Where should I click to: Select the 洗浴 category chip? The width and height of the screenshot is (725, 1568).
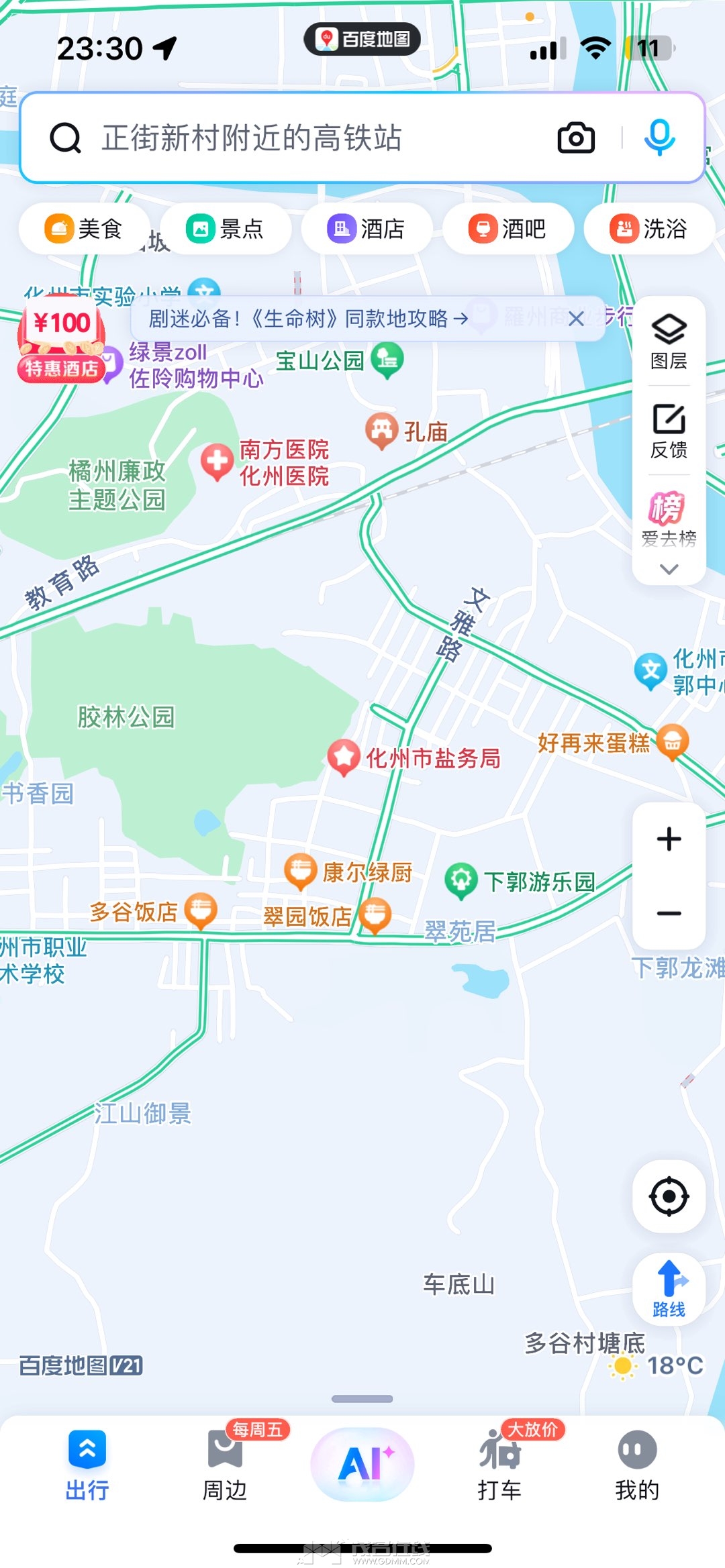pyautogui.click(x=648, y=229)
